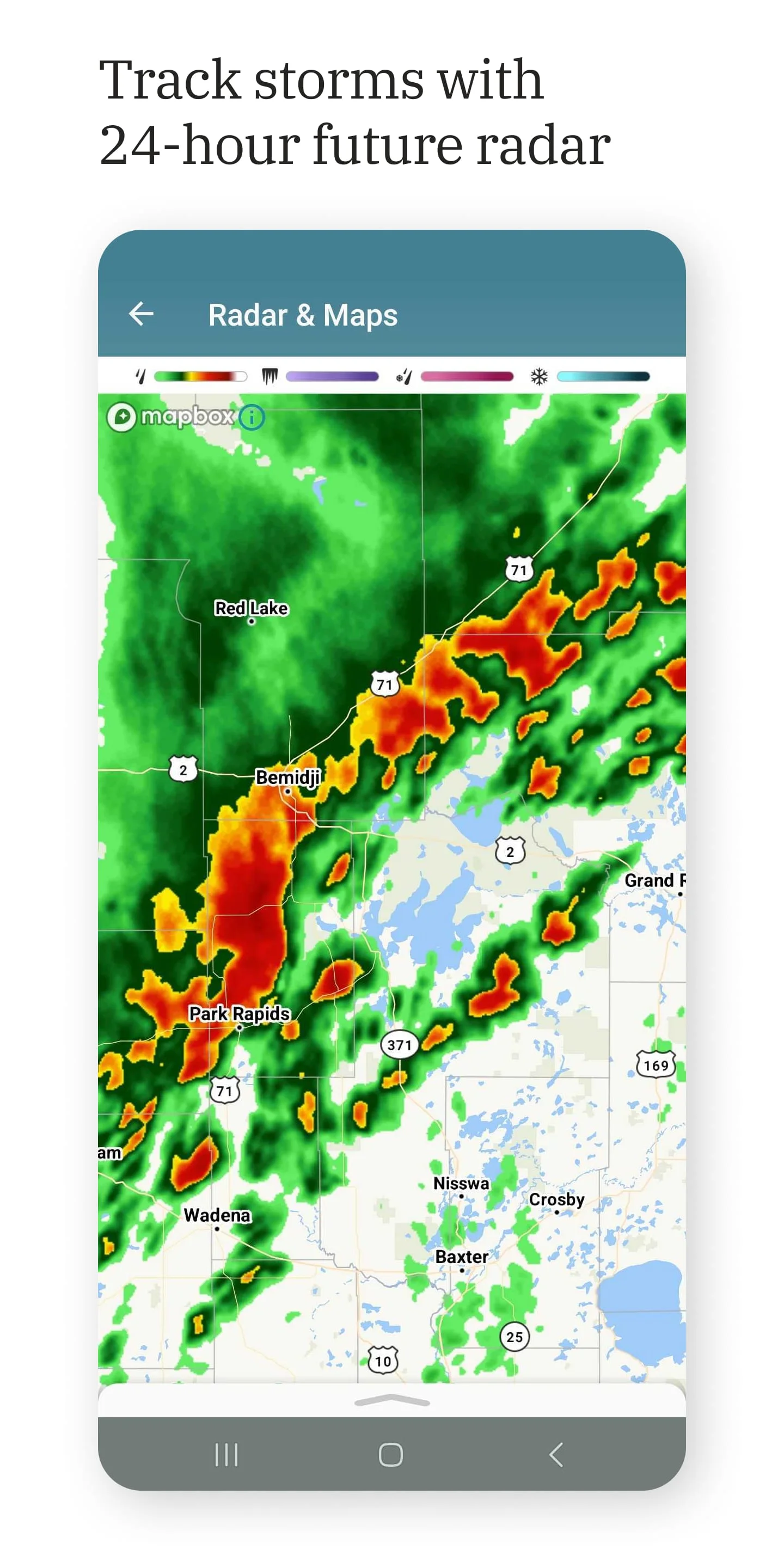Viewport: 784px width, 1568px height.
Task: Select the rain precipitation legend icon
Action: click(141, 376)
